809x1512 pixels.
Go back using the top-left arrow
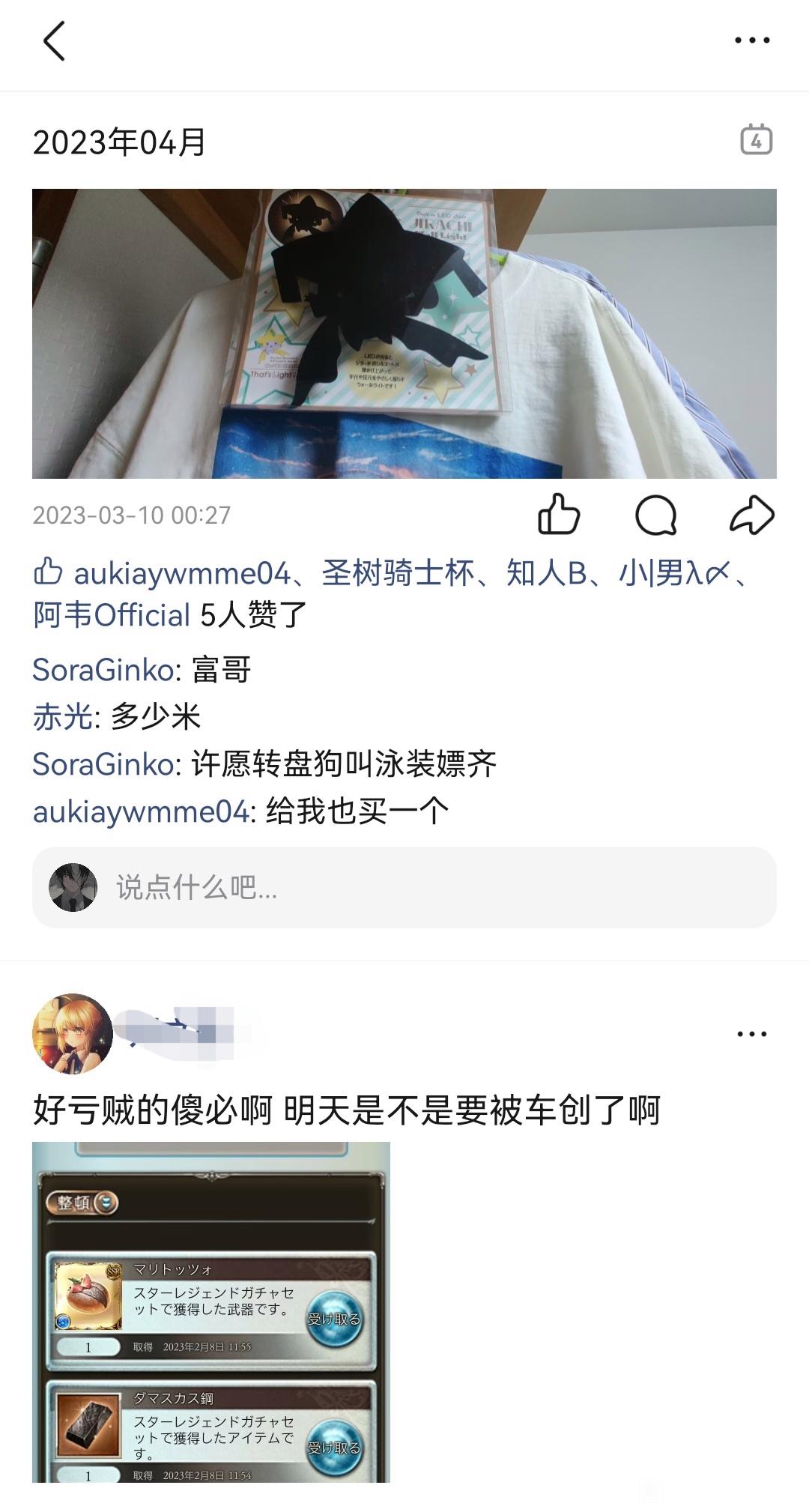tap(54, 40)
